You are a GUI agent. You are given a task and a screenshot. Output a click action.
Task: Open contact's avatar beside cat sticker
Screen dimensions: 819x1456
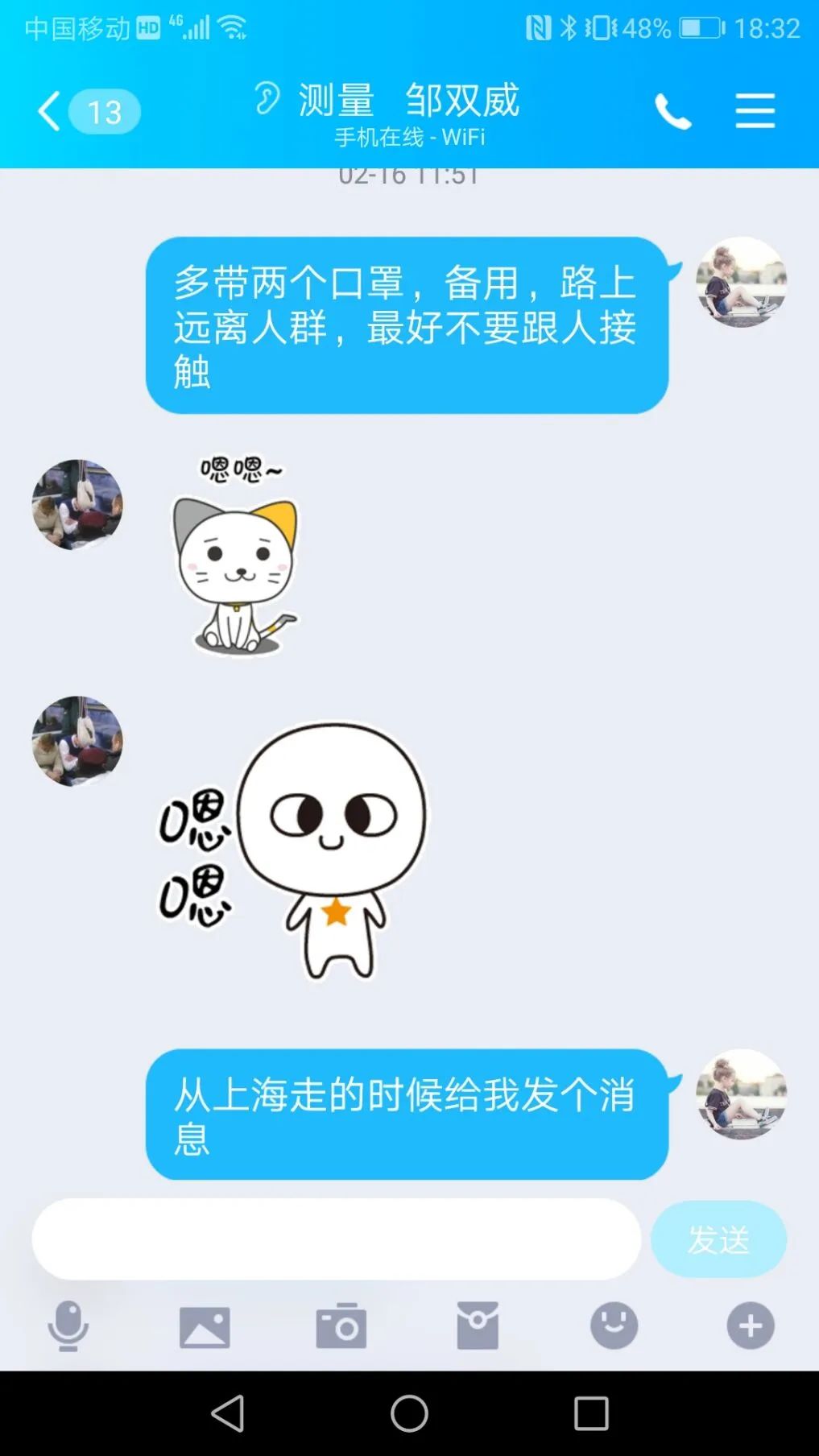coord(77,505)
